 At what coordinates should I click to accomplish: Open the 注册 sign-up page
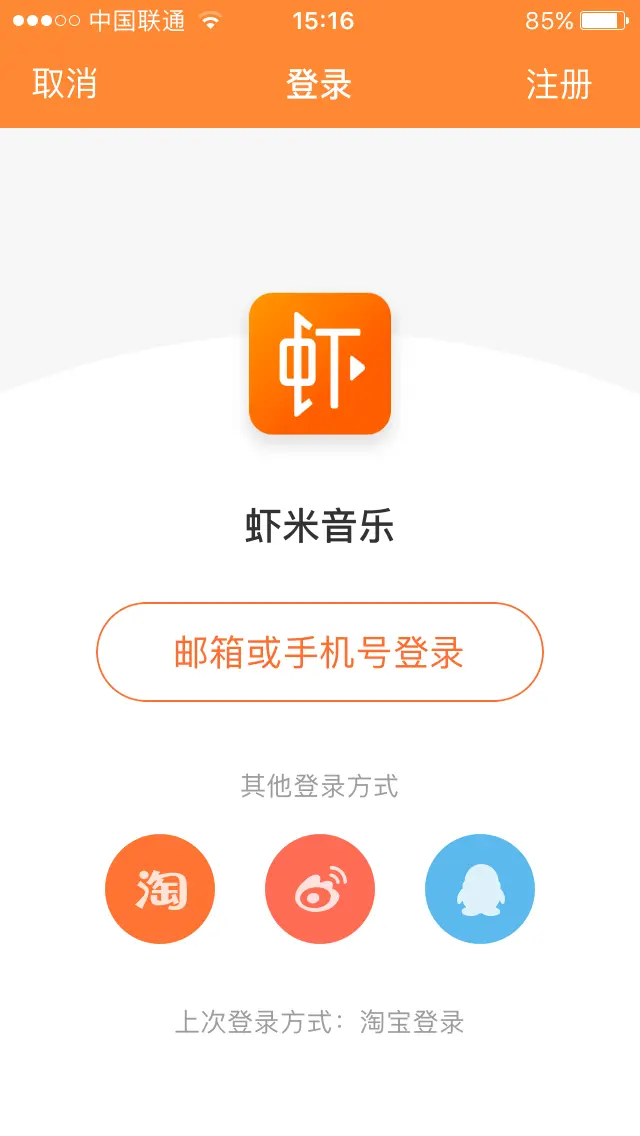(x=559, y=84)
